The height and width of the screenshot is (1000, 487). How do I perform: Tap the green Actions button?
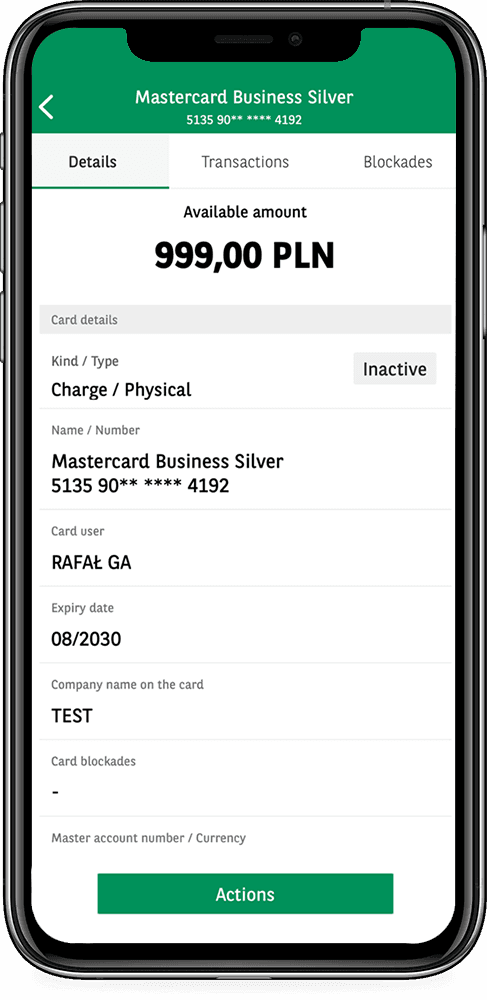(245, 893)
